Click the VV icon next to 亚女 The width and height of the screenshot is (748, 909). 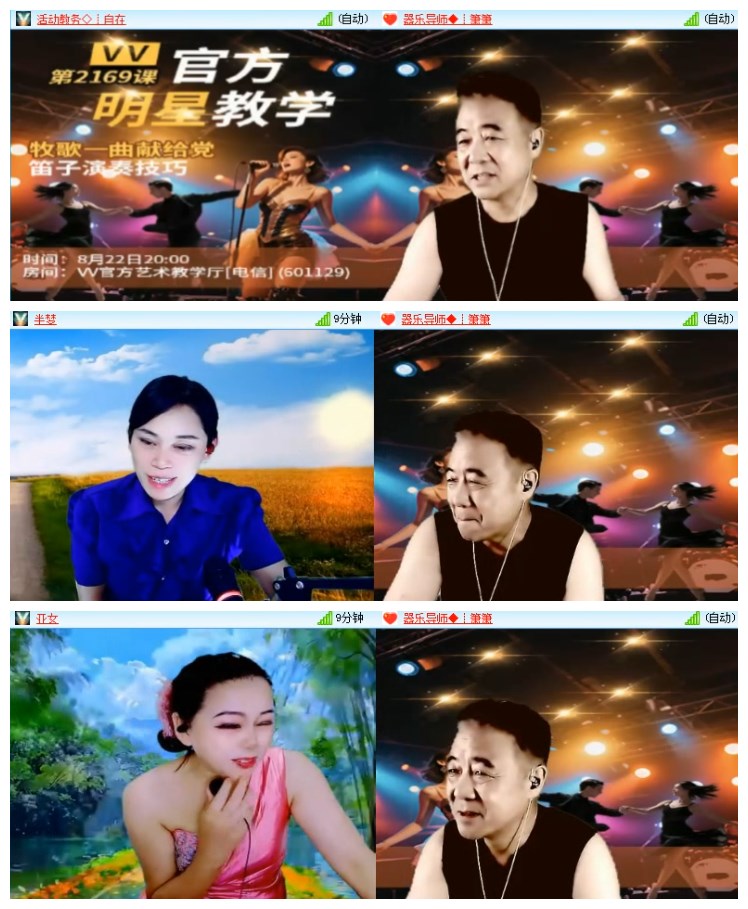click(x=21, y=618)
